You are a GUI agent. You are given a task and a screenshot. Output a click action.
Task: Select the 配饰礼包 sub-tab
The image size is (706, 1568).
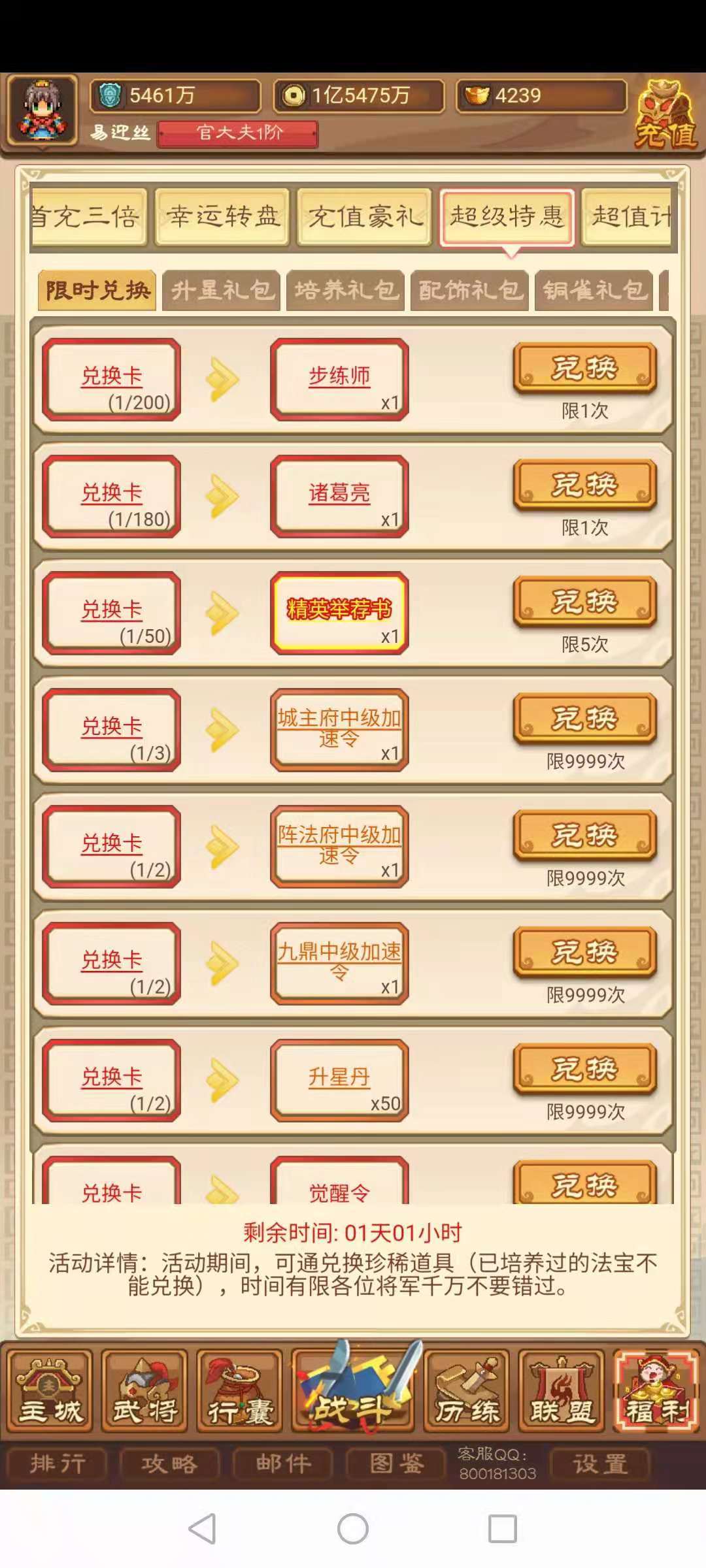tap(469, 290)
